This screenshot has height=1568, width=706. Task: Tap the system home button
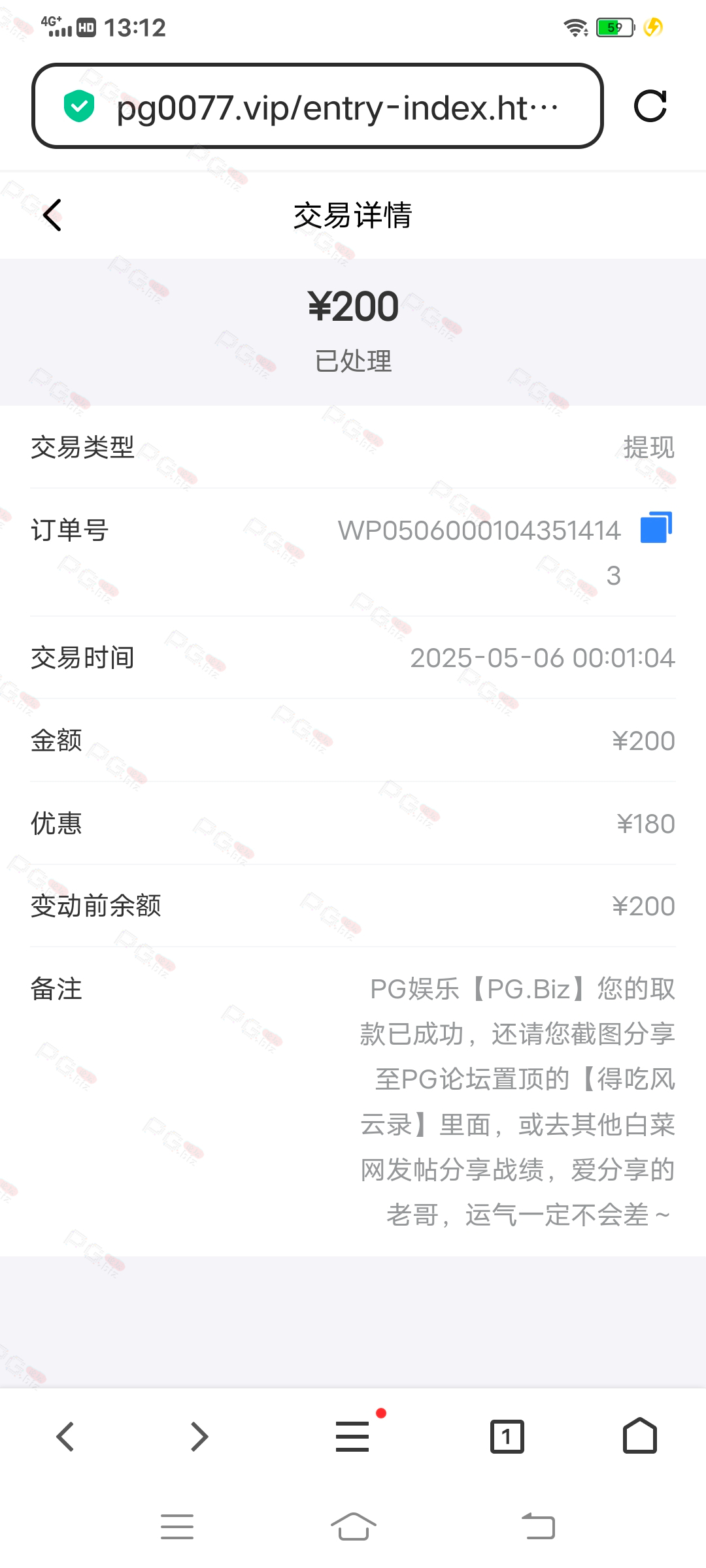[x=353, y=1527]
